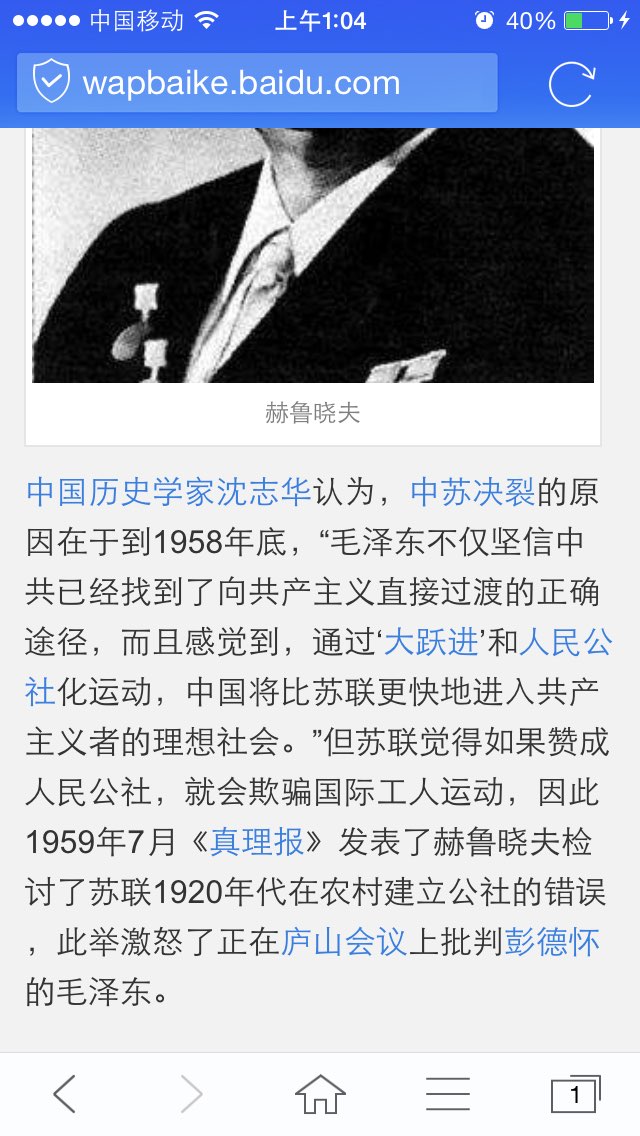Image resolution: width=640 pixels, height=1136 pixels.
Task: Tap the wapbaike.baidu.com address bar
Action: [257, 83]
